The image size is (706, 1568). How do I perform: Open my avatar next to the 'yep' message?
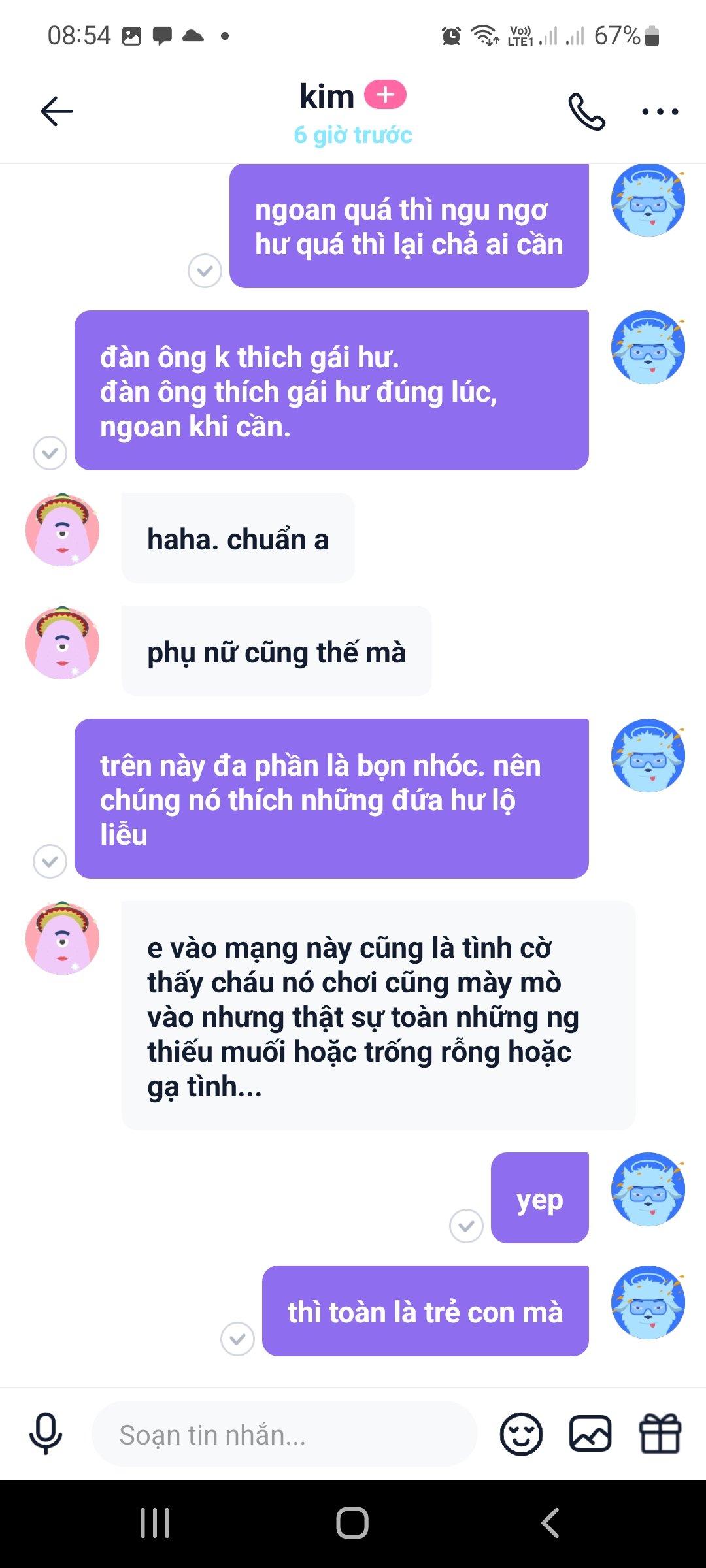pos(647,1189)
